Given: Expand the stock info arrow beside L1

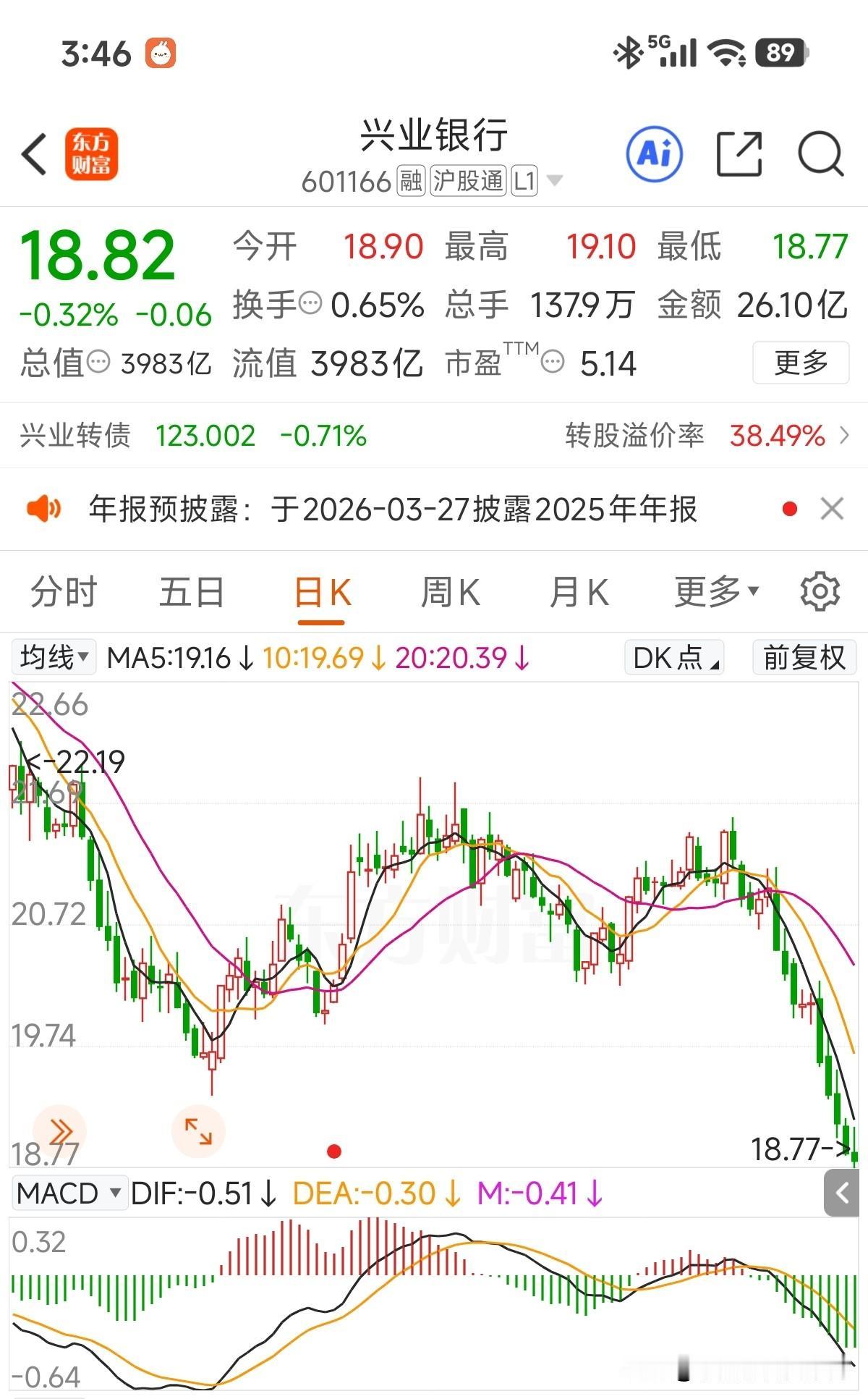Looking at the screenshot, I should coord(554,182).
